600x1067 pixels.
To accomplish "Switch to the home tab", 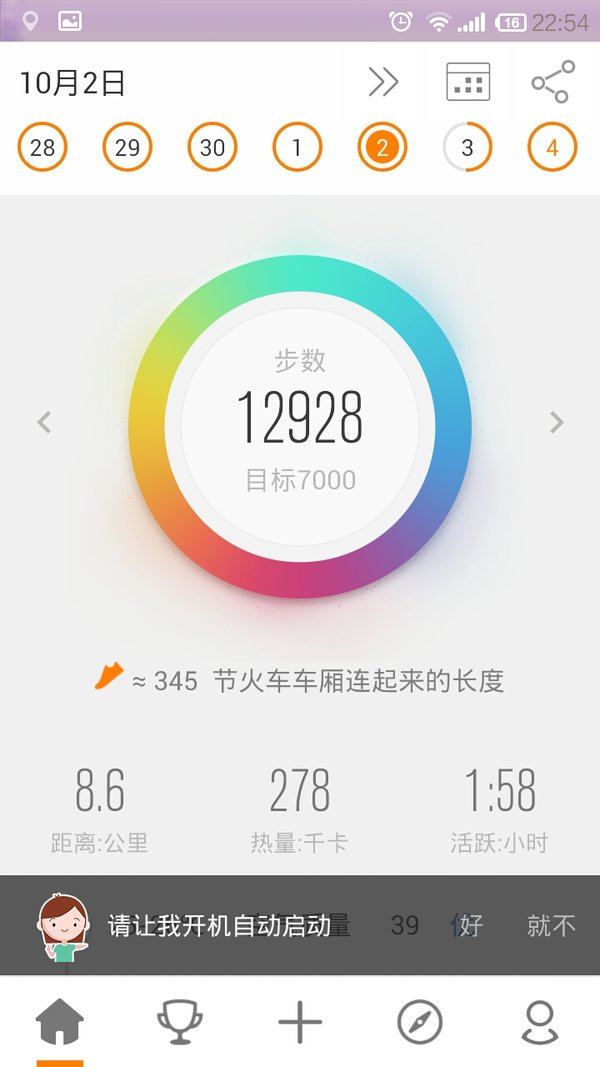I will pyautogui.click(x=60, y=1021).
